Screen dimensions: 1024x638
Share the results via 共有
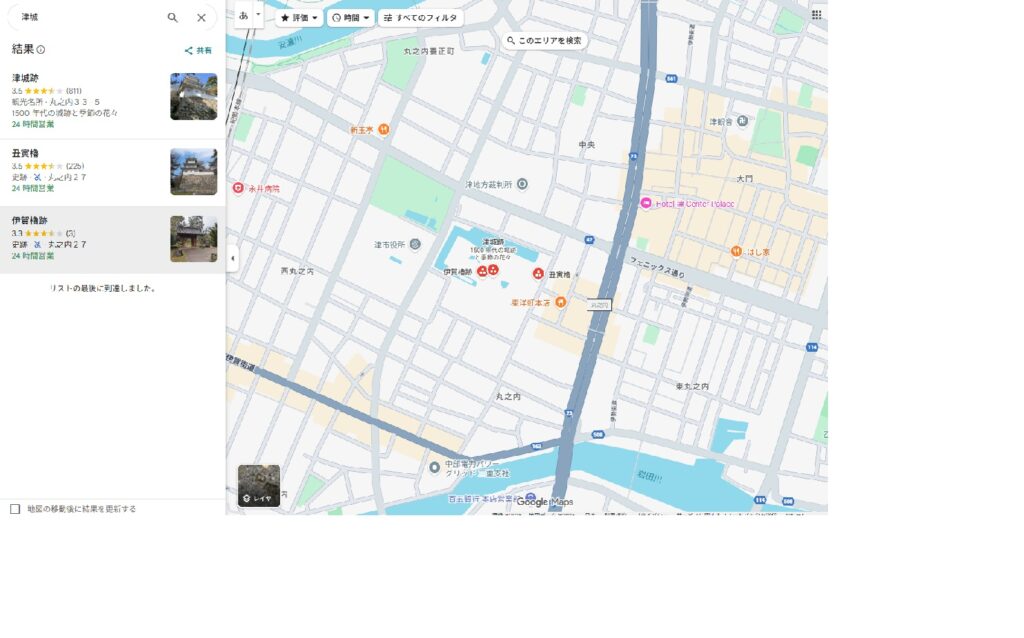pos(198,50)
